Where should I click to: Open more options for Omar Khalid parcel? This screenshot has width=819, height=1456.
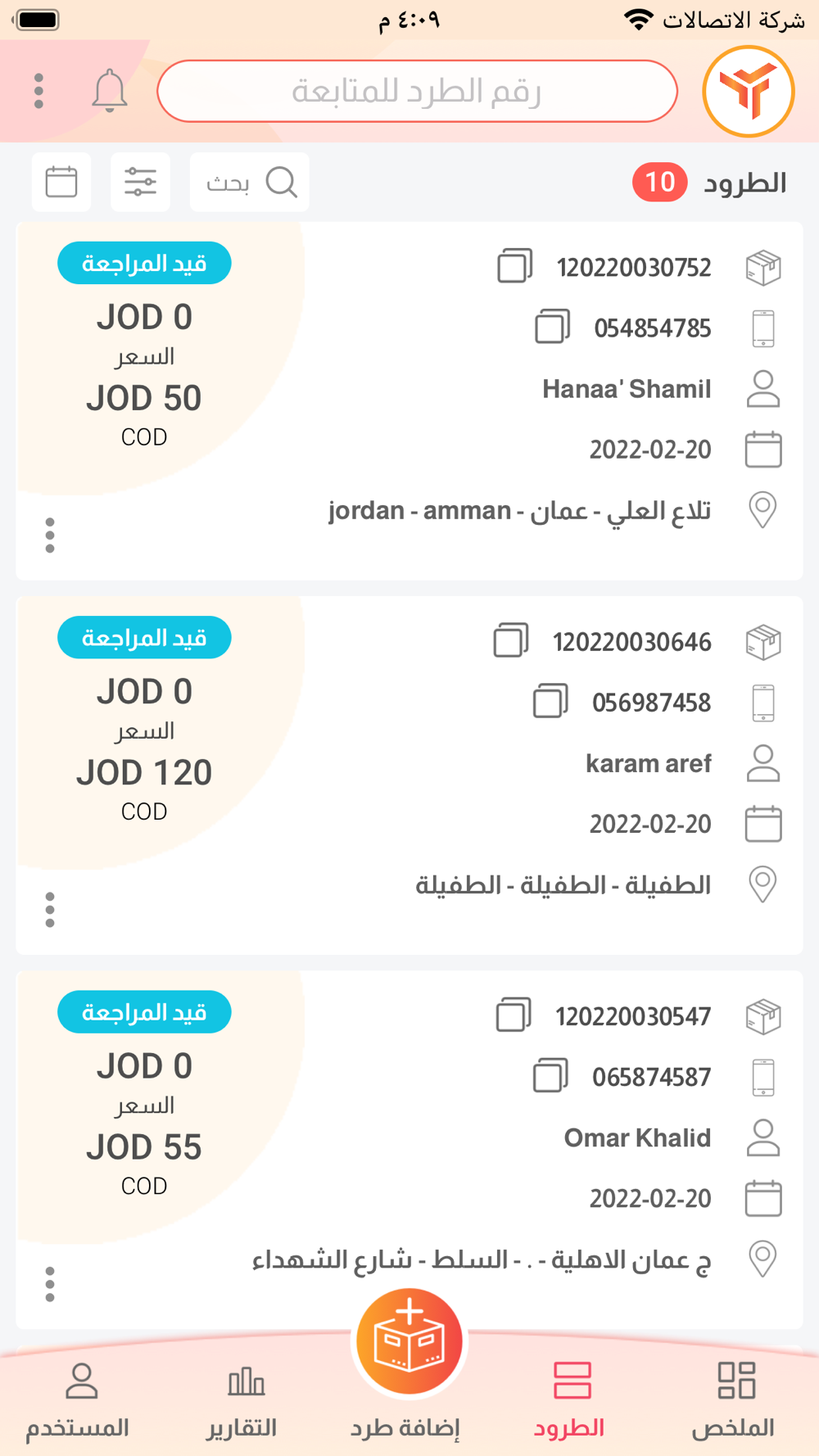click(50, 1284)
